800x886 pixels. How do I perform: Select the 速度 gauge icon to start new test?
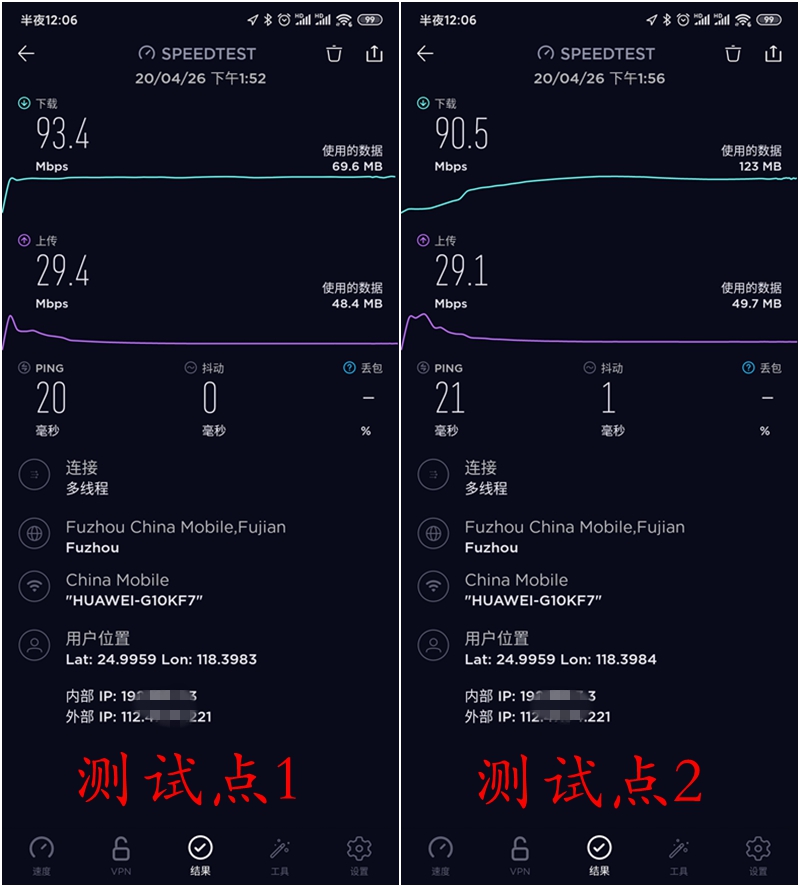[x=41, y=847]
